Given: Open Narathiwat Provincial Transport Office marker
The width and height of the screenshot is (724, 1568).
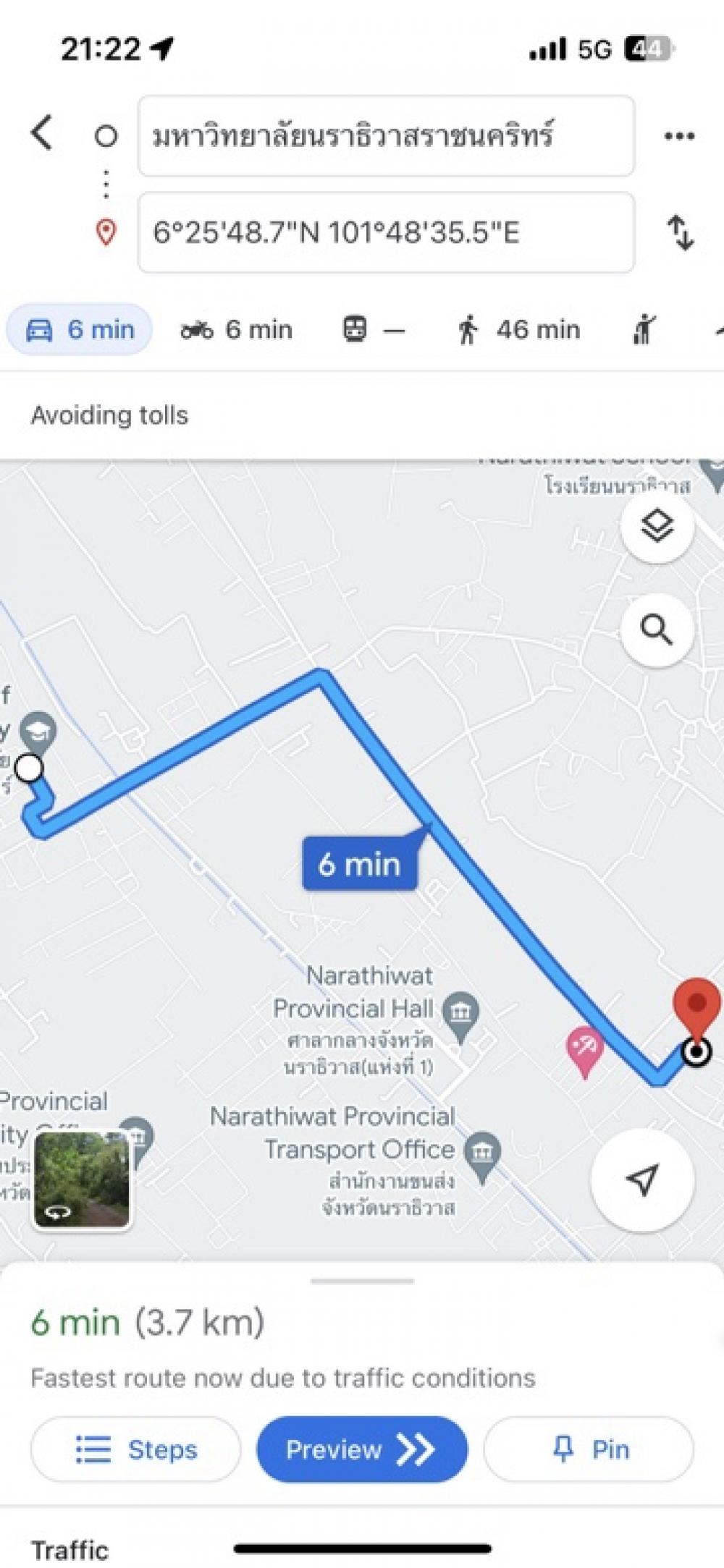Looking at the screenshot, I should click(482, 1152).
